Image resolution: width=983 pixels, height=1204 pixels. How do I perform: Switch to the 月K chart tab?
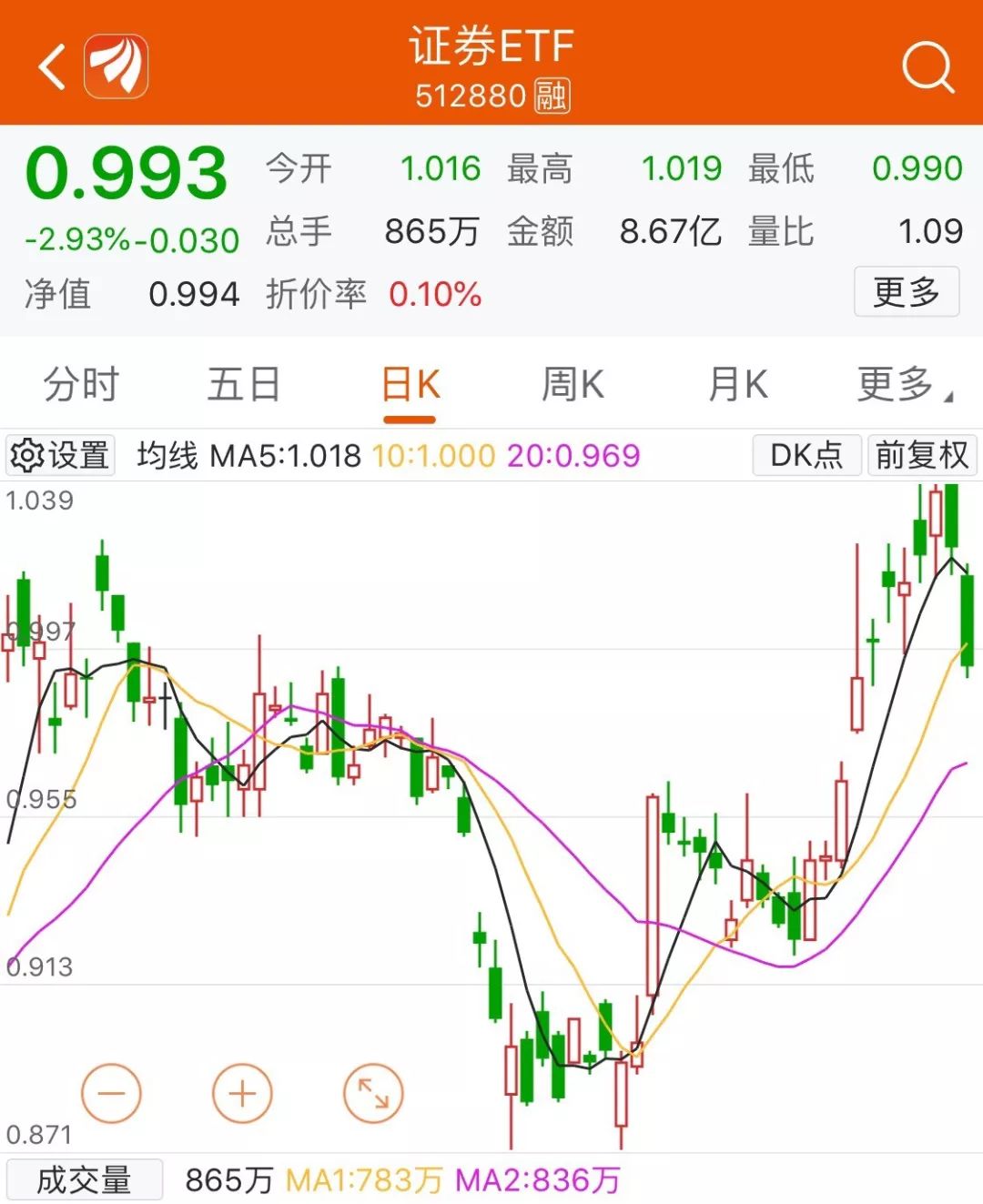tap(737, 385)
